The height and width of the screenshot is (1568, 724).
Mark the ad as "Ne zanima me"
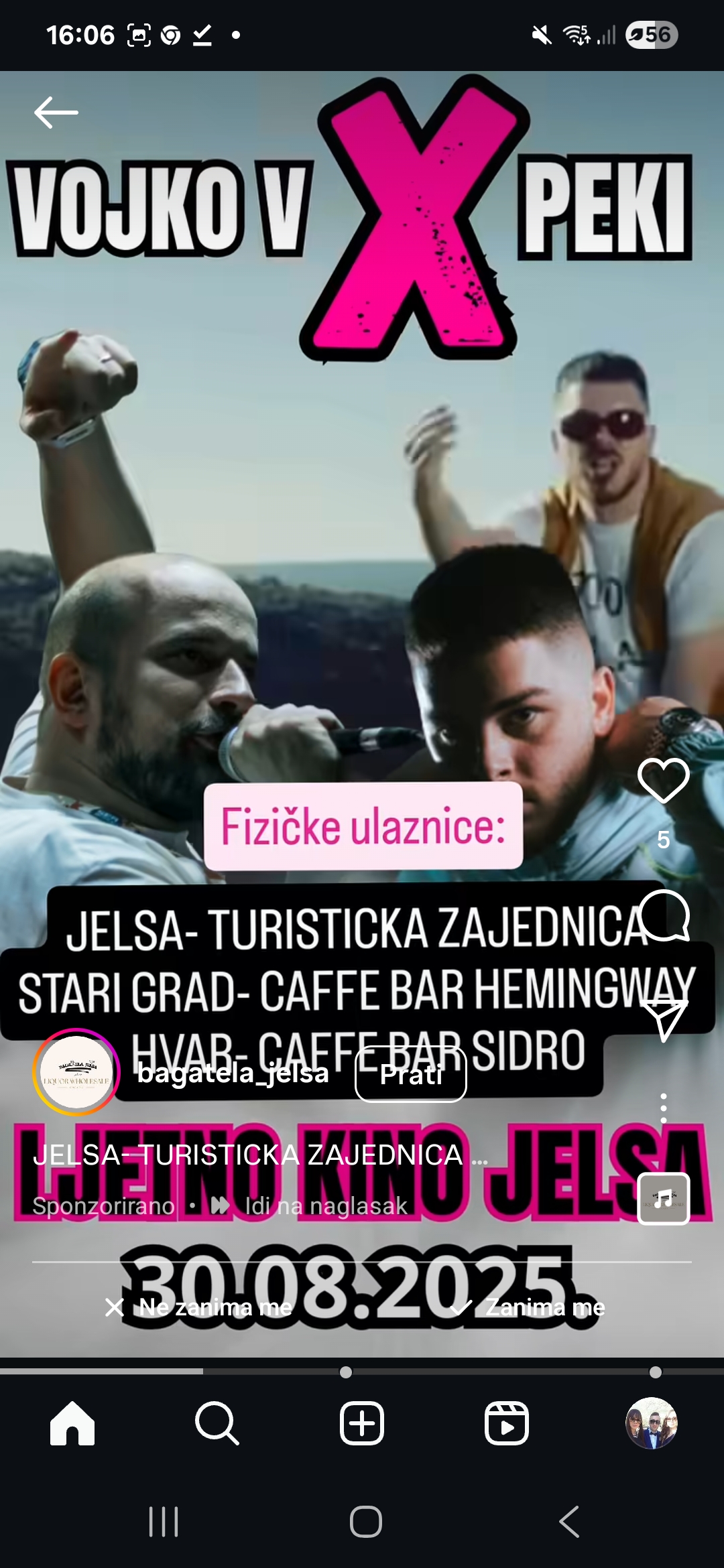coord(199,1307)
